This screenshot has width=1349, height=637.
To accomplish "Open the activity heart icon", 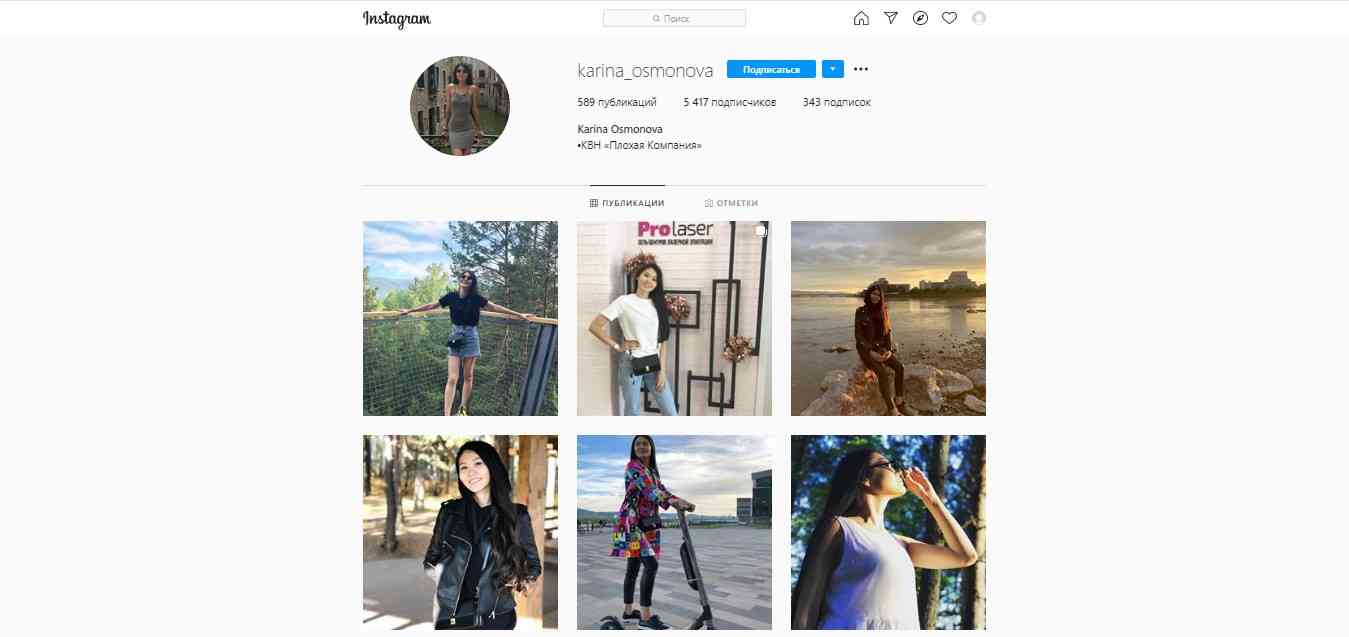I will pos(950,18).
